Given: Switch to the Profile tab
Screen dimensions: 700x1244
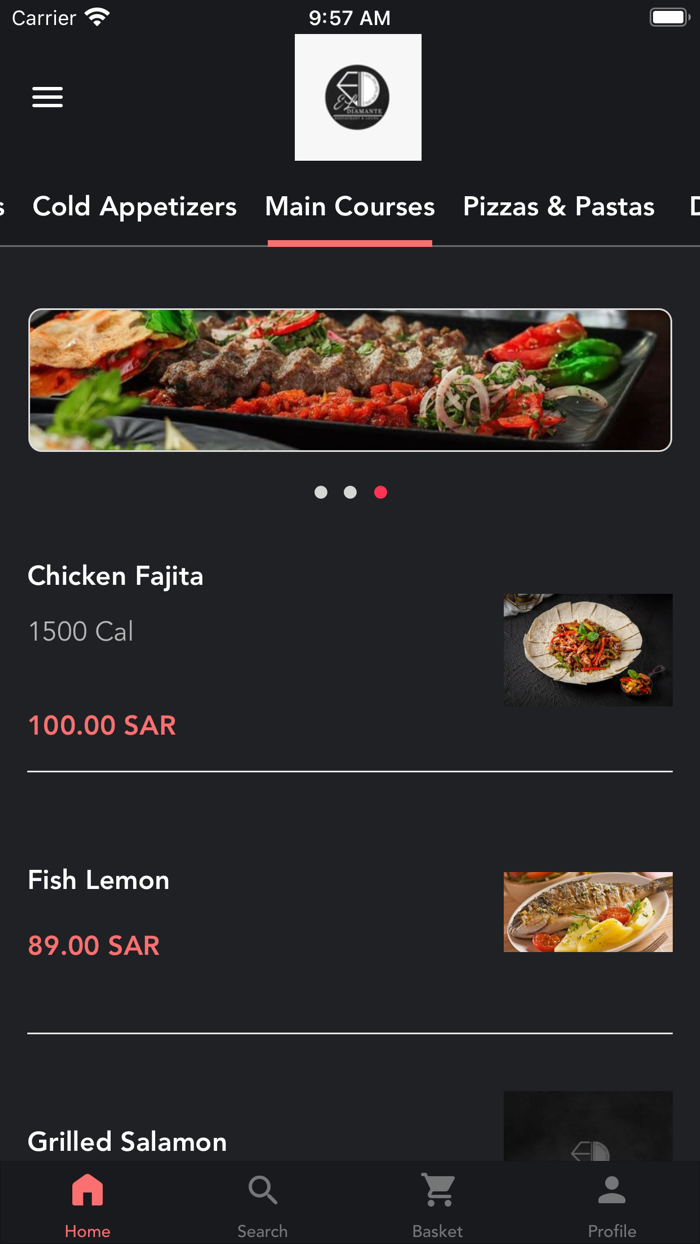Looking at the screenshot, I should pyautogui.click(x=612, y=1204).
